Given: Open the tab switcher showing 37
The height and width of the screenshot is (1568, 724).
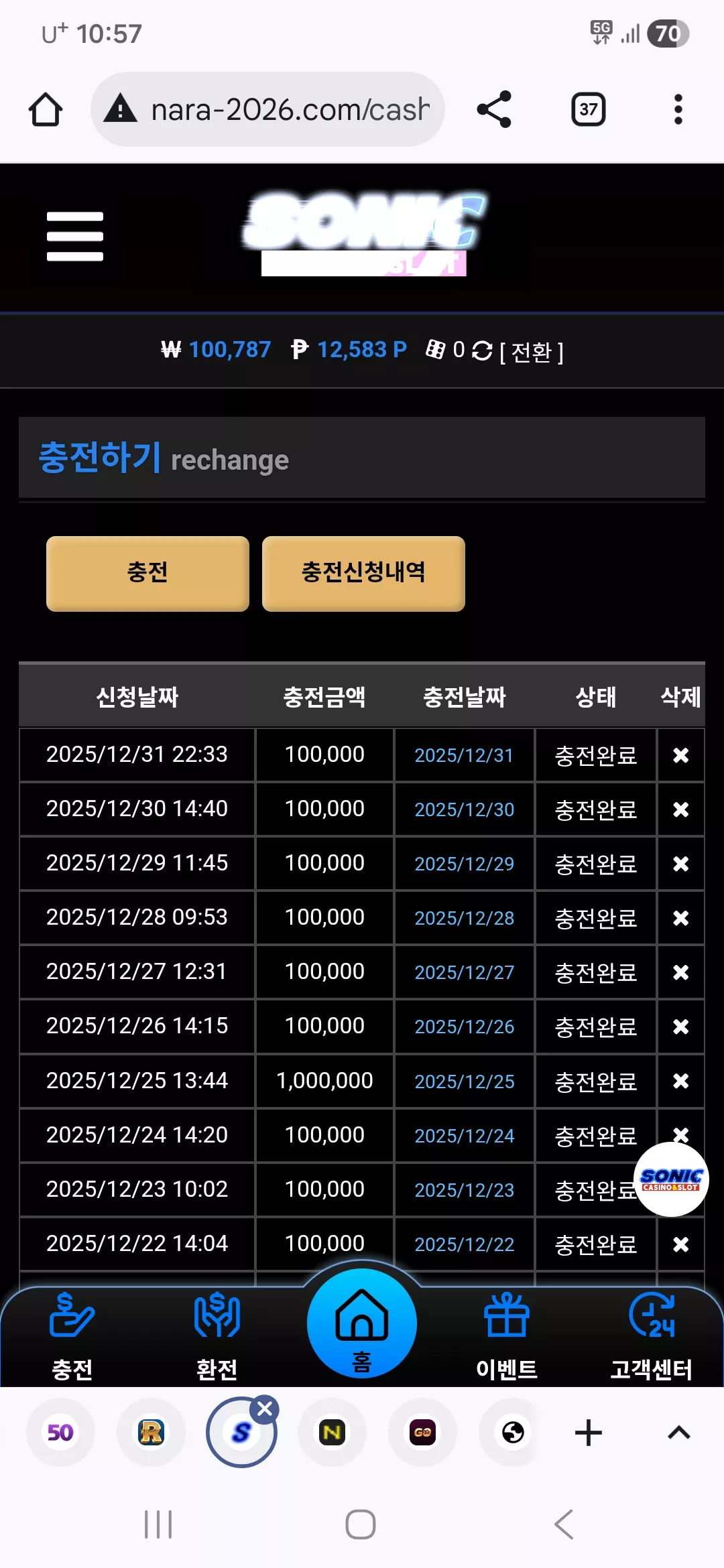Looking at the screenshot, I should click(589, 109).
